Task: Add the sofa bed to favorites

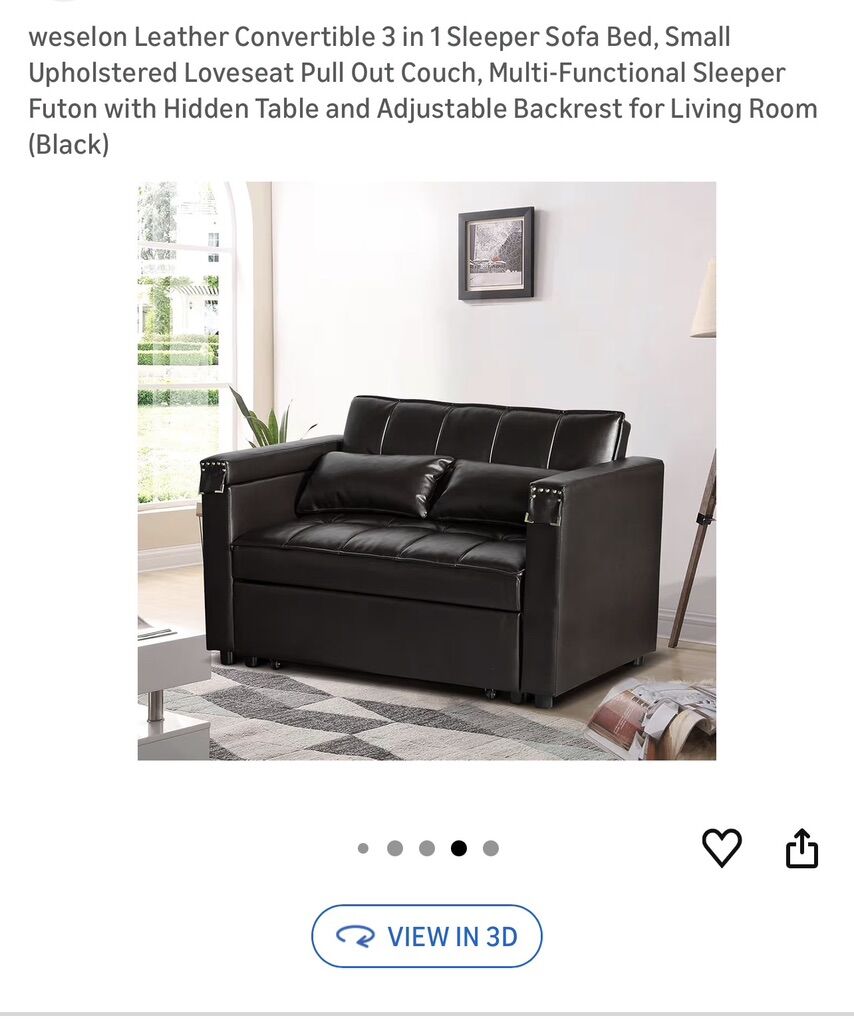Action: [x=721, y=848]
